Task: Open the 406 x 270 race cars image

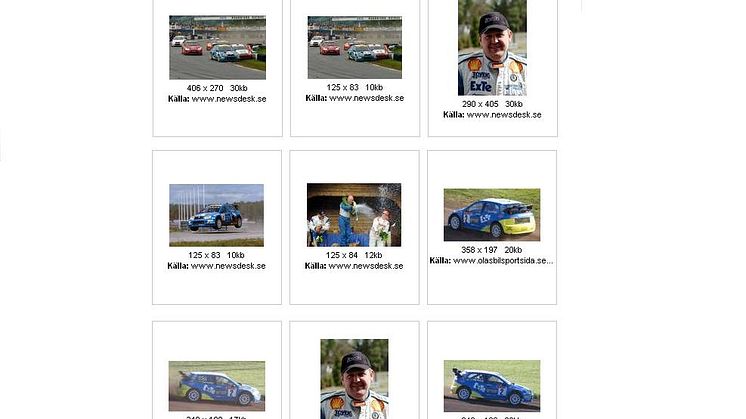Action: coord(217,47)
